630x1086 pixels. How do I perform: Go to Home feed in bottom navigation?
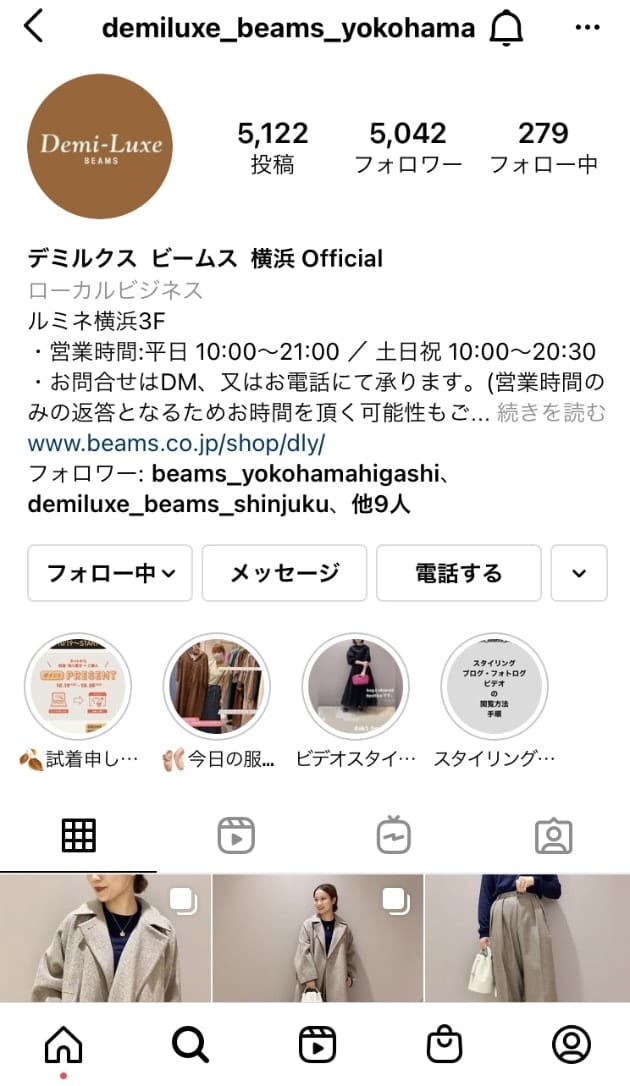pyautogui.click(x=64, y=1045)
